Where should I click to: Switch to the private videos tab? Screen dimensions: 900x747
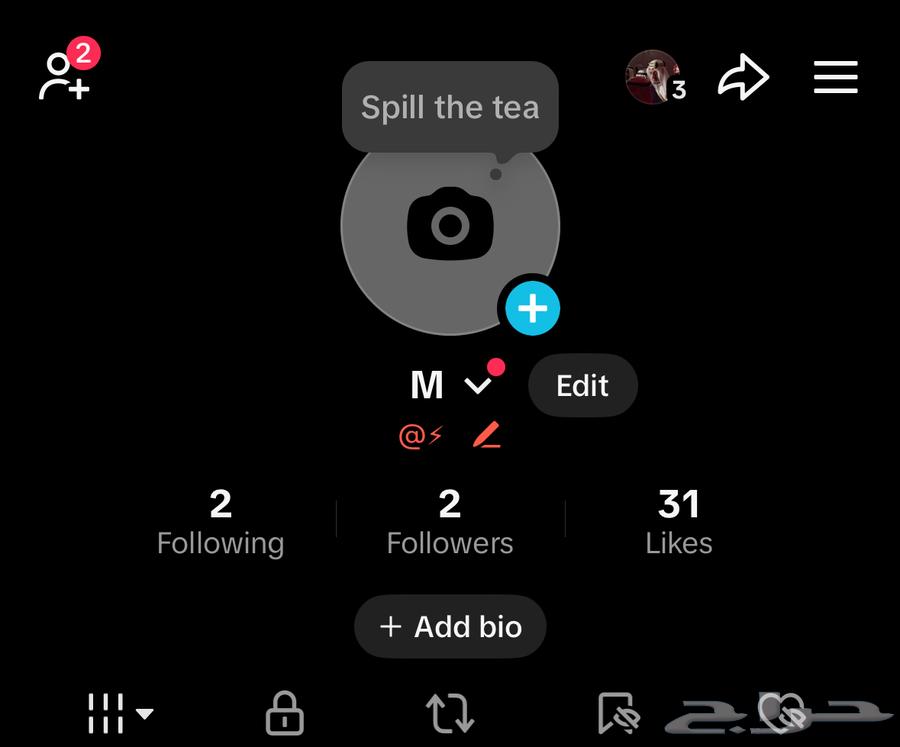coord(284,714)
